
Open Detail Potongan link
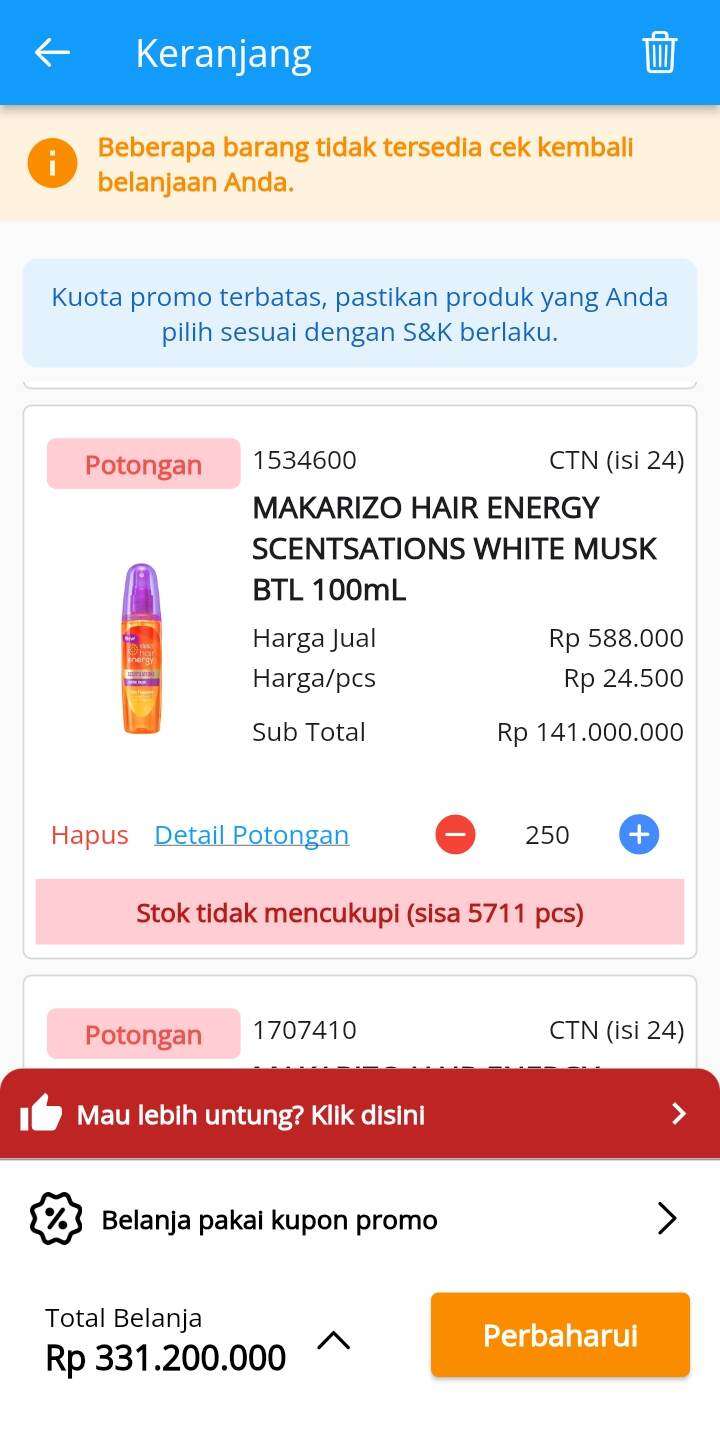pos(251,835)
